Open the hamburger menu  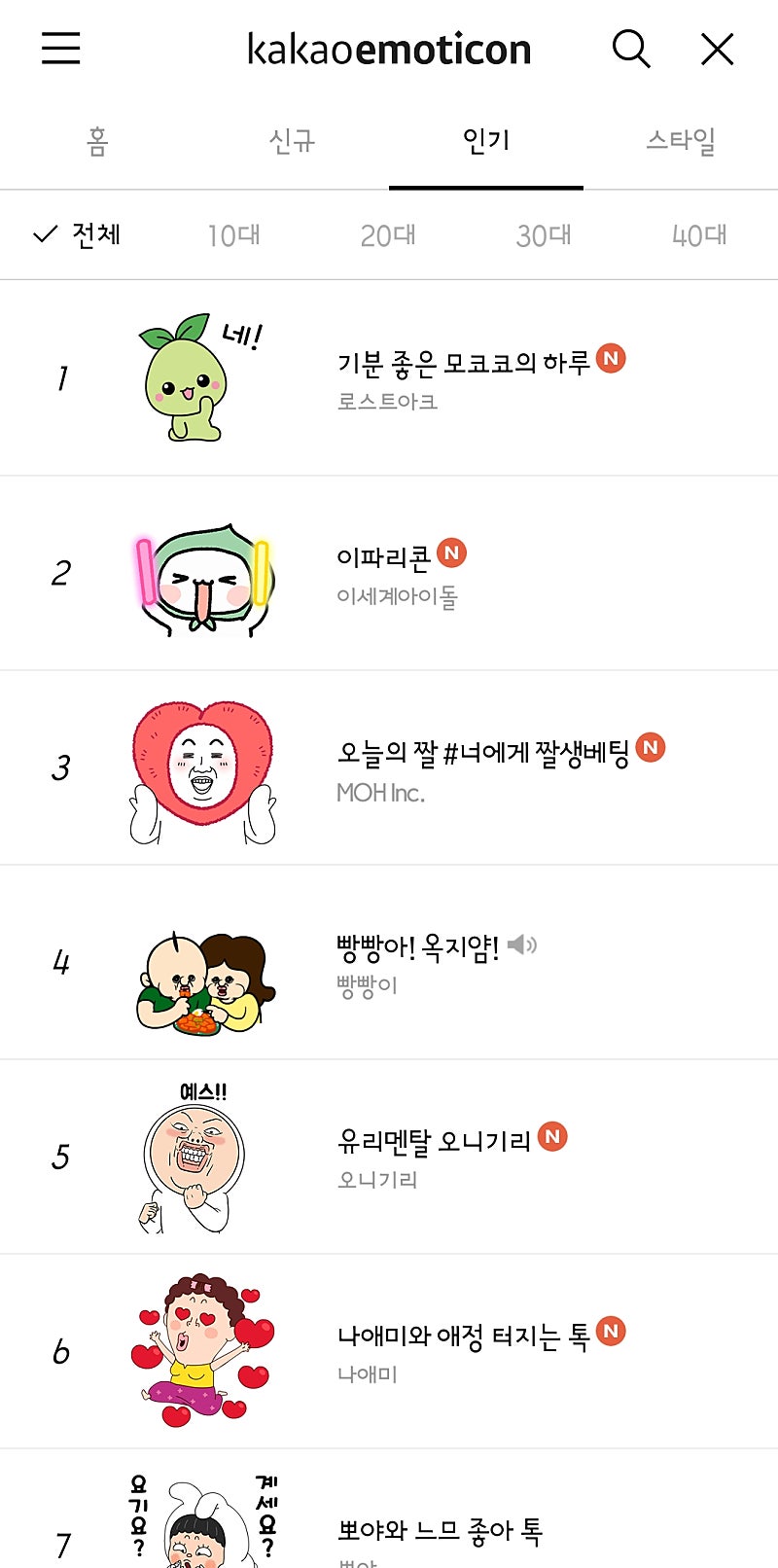click(x=60, y=49)
